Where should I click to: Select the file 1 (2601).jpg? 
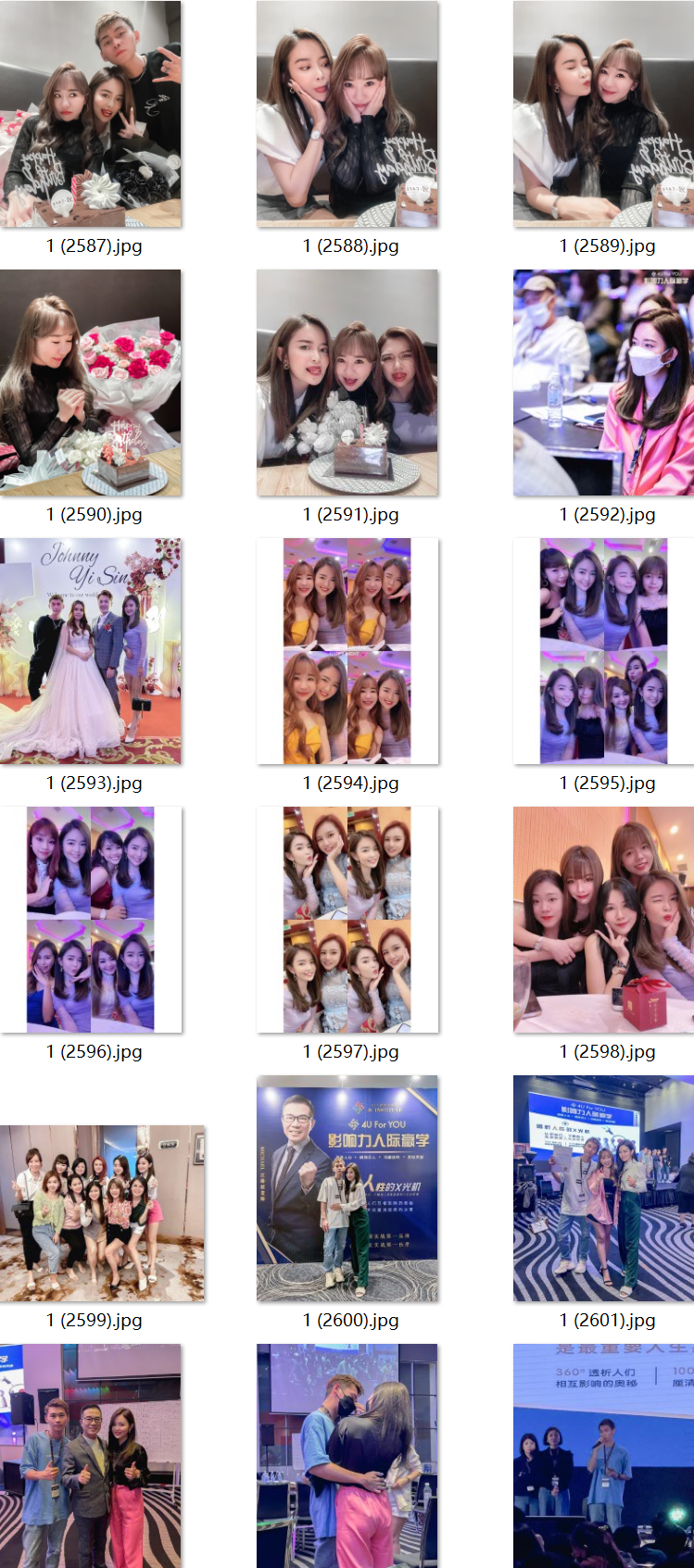point(603,1188)
